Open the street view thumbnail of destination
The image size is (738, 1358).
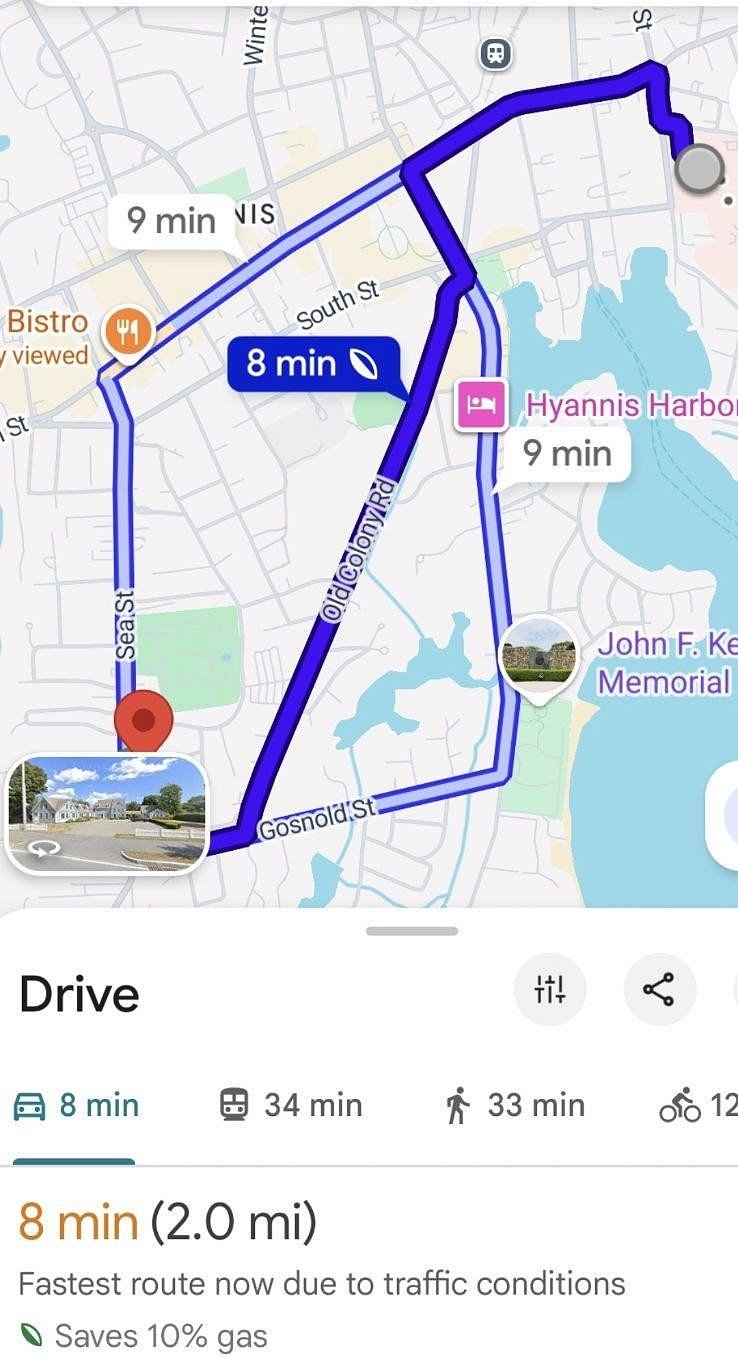coord(107,813)
